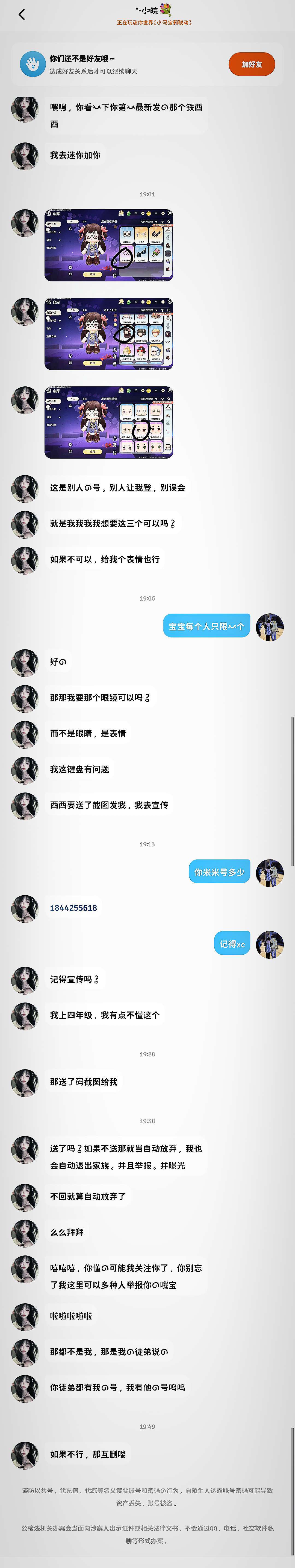
Task: Tap the number 1844255618
Action: tap(73, 908)
